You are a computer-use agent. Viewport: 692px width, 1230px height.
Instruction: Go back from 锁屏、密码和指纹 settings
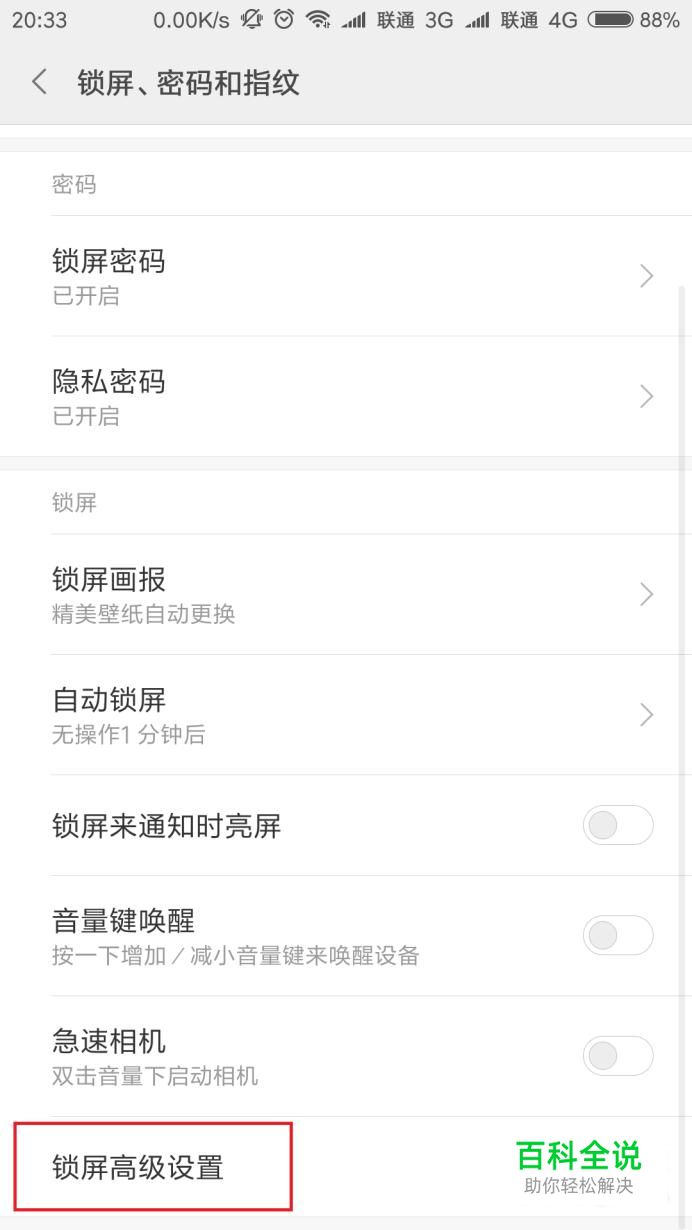pos(40,82)
